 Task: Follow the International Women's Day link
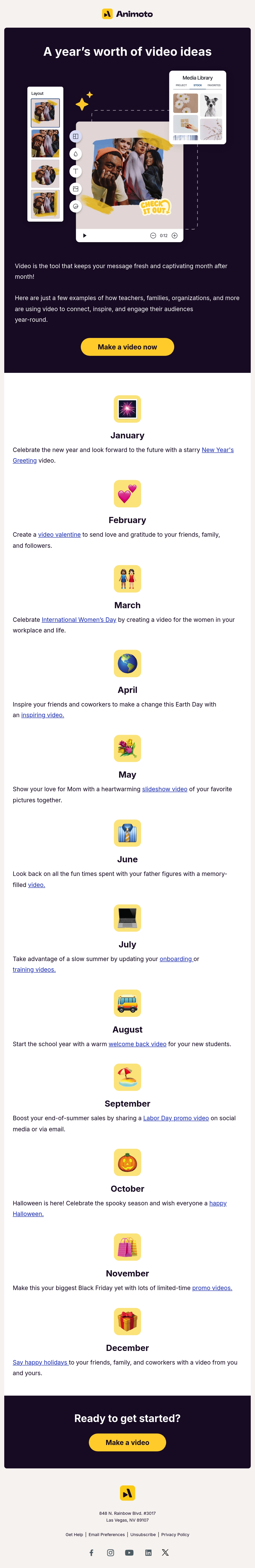pos(79,620)
